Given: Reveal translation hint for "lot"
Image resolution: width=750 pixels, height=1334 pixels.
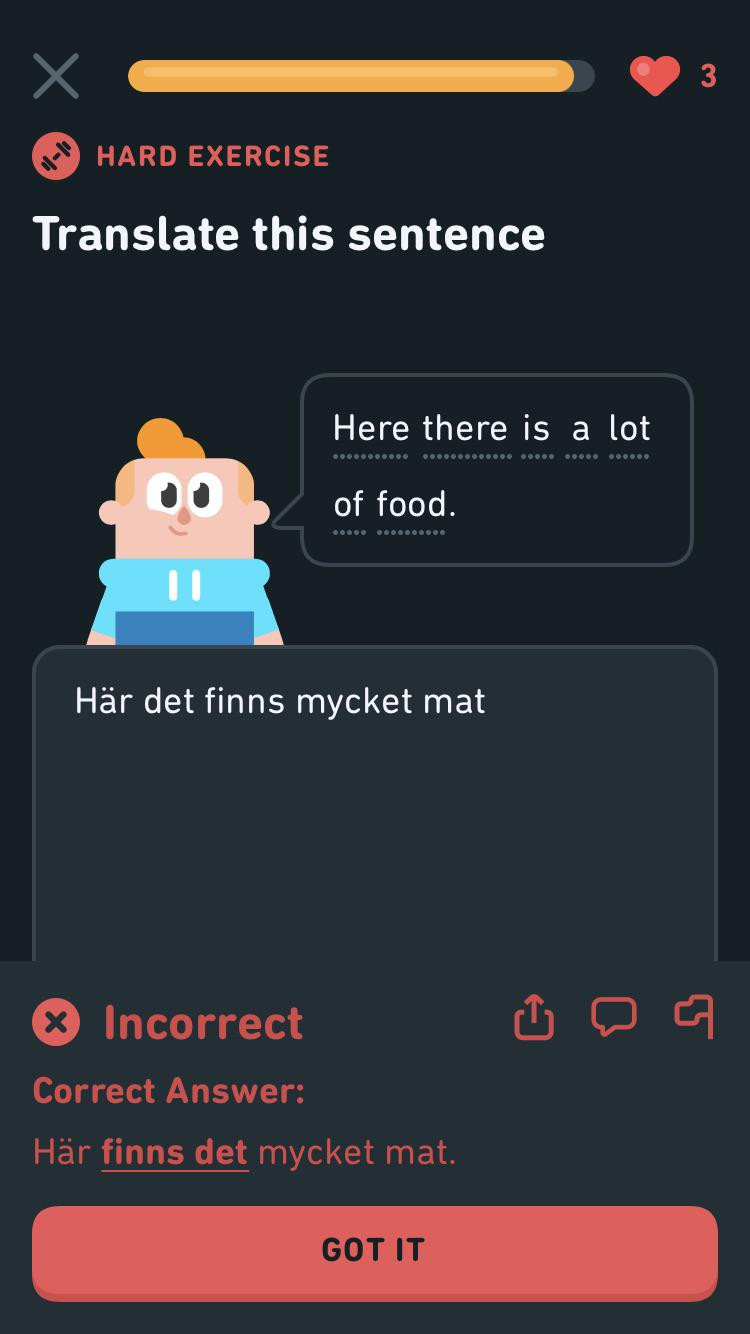Looking at the screenshot, I should pyautogui.click(x=629, y=429).
